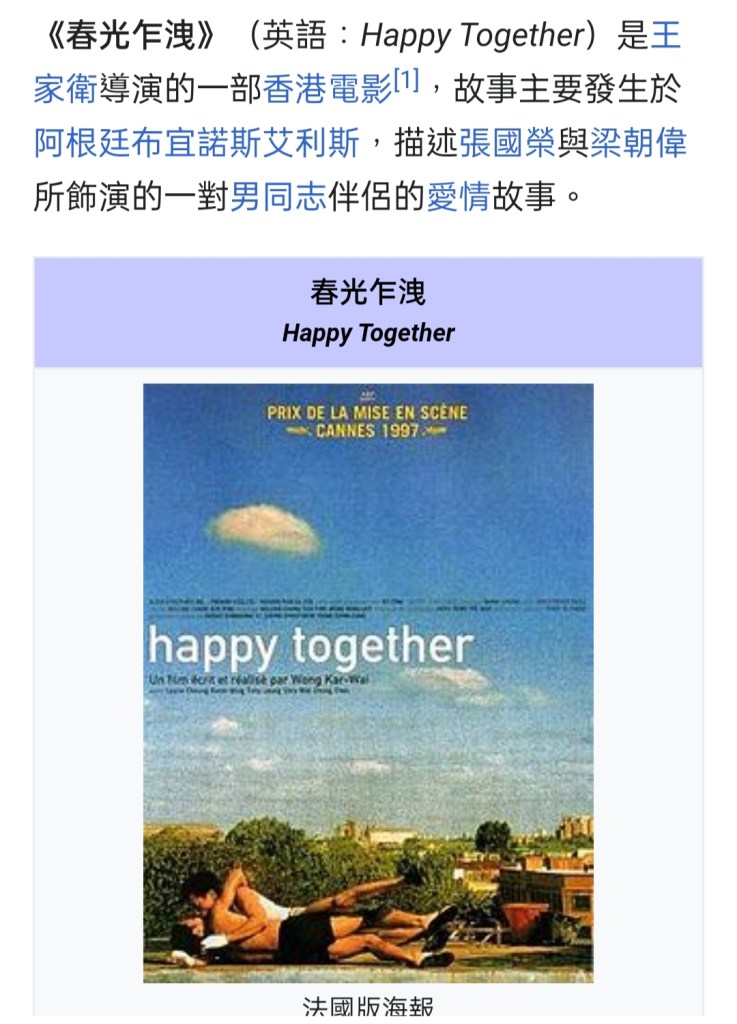
Task: Open the 張國榮 actor page
Action: pyautogui.click(x=506, y=143)
